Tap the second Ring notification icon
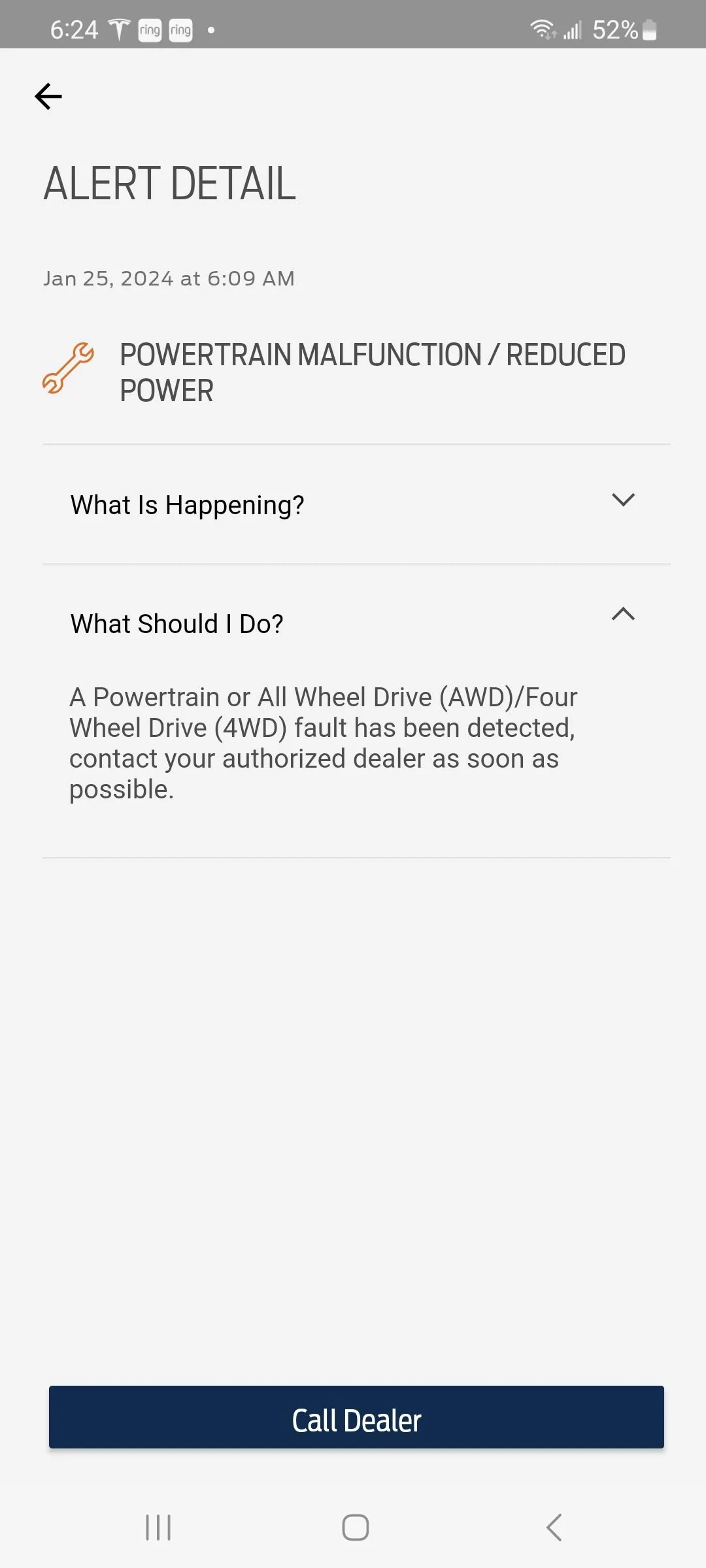This screenshot has width=706, height=1568. coord(181,30)
